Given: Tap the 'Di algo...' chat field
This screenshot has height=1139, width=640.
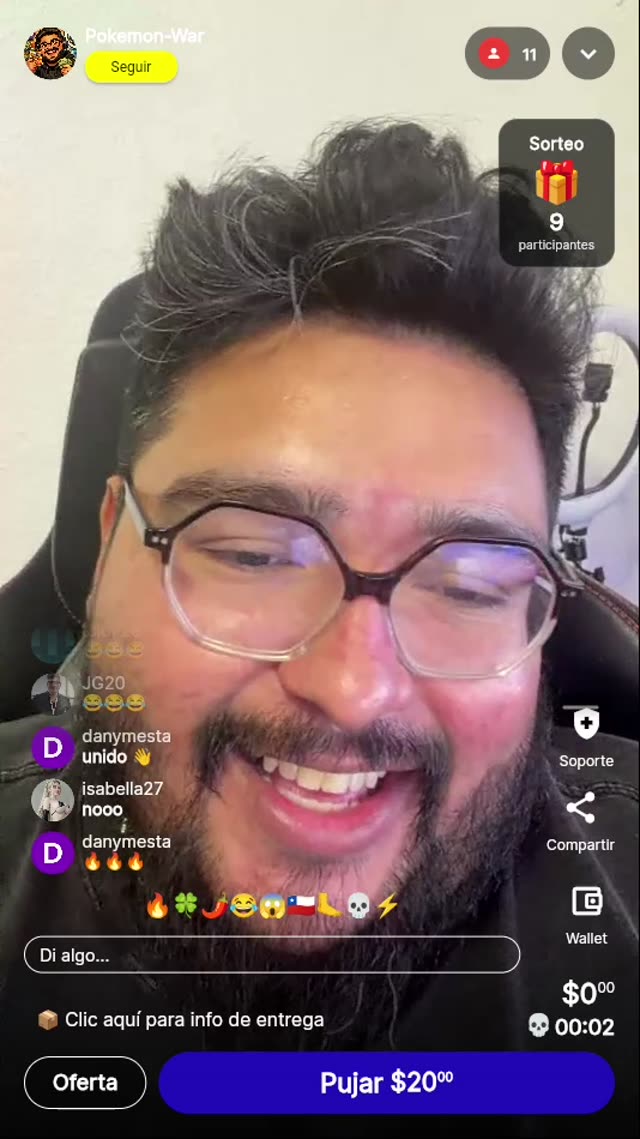Looking at the screenshot, I should click(272, 955).
